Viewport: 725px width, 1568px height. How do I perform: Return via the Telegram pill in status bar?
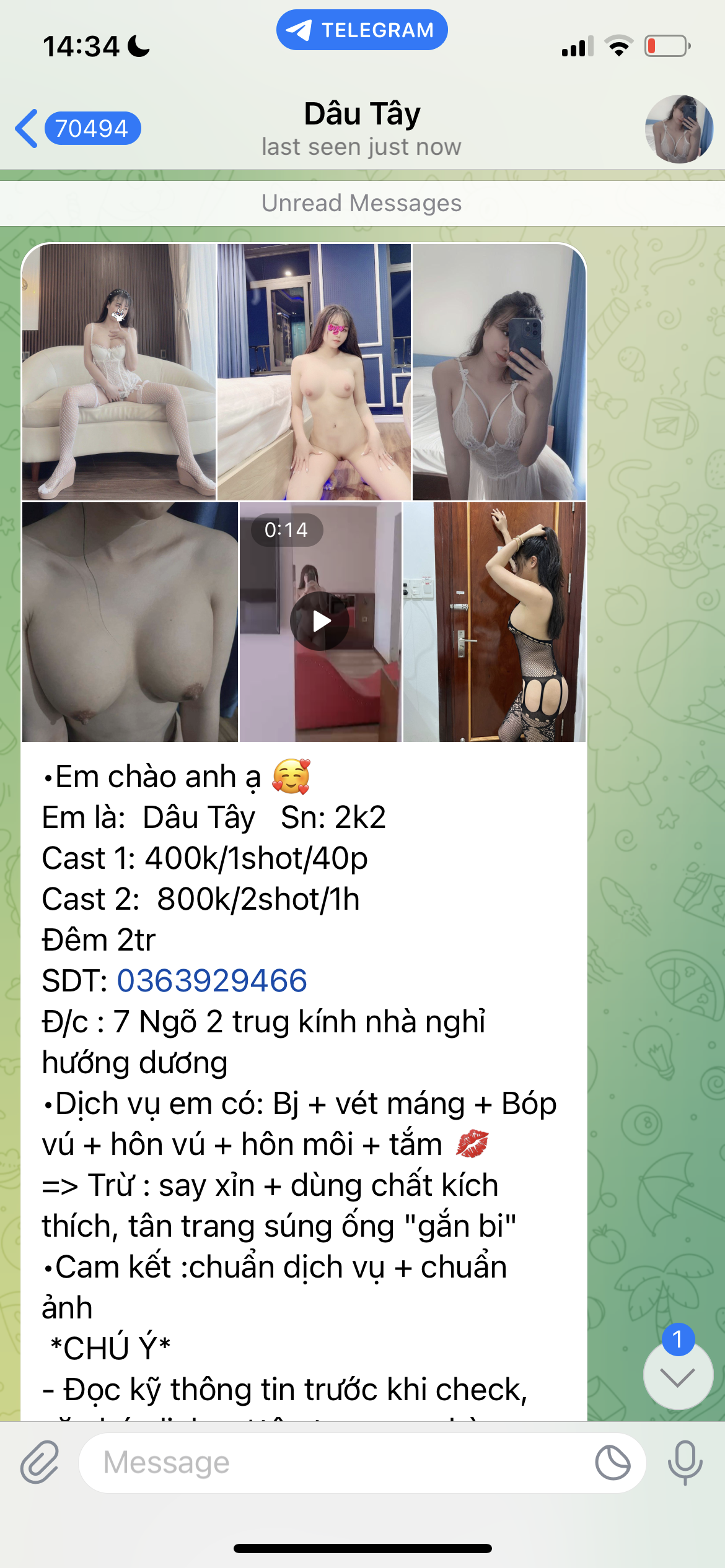362,30
